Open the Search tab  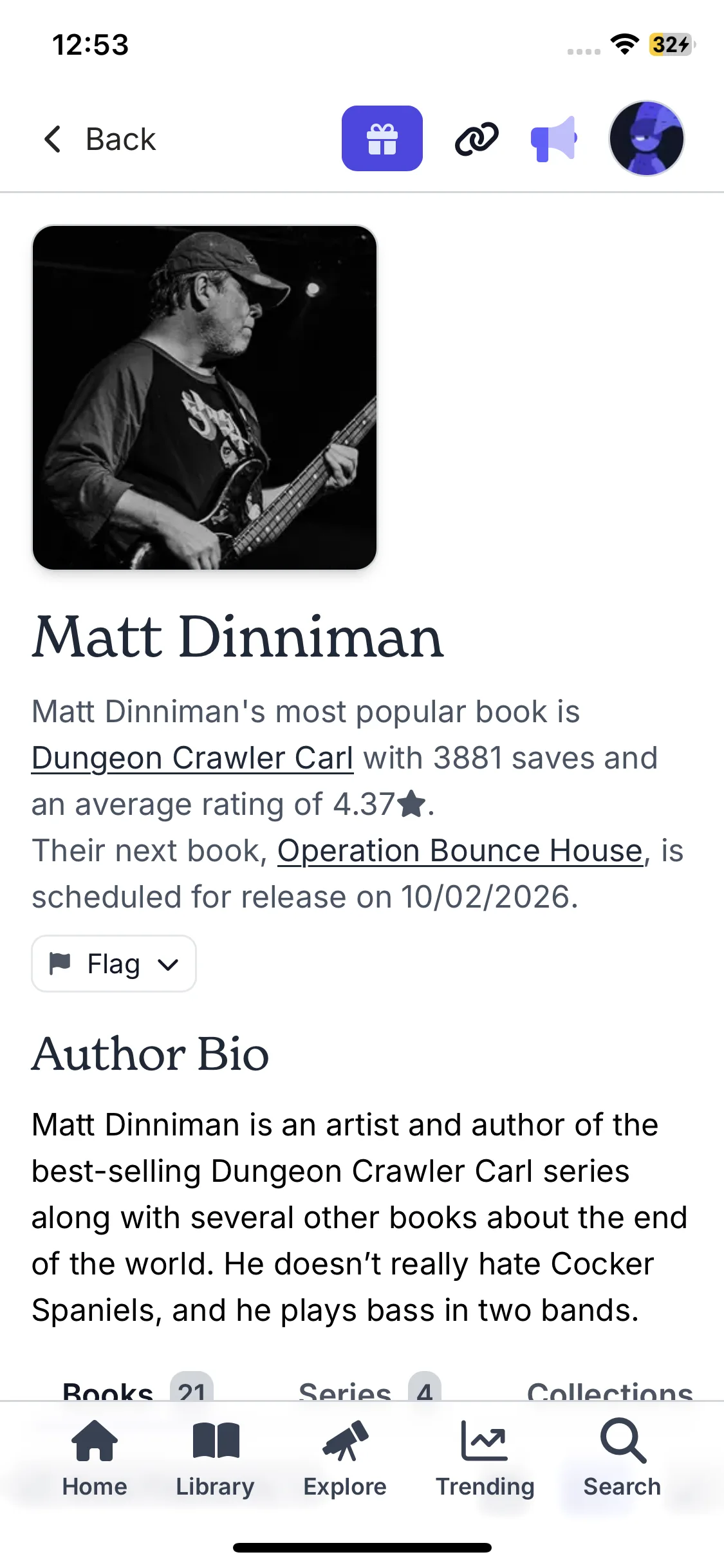tap(622, 1459)
